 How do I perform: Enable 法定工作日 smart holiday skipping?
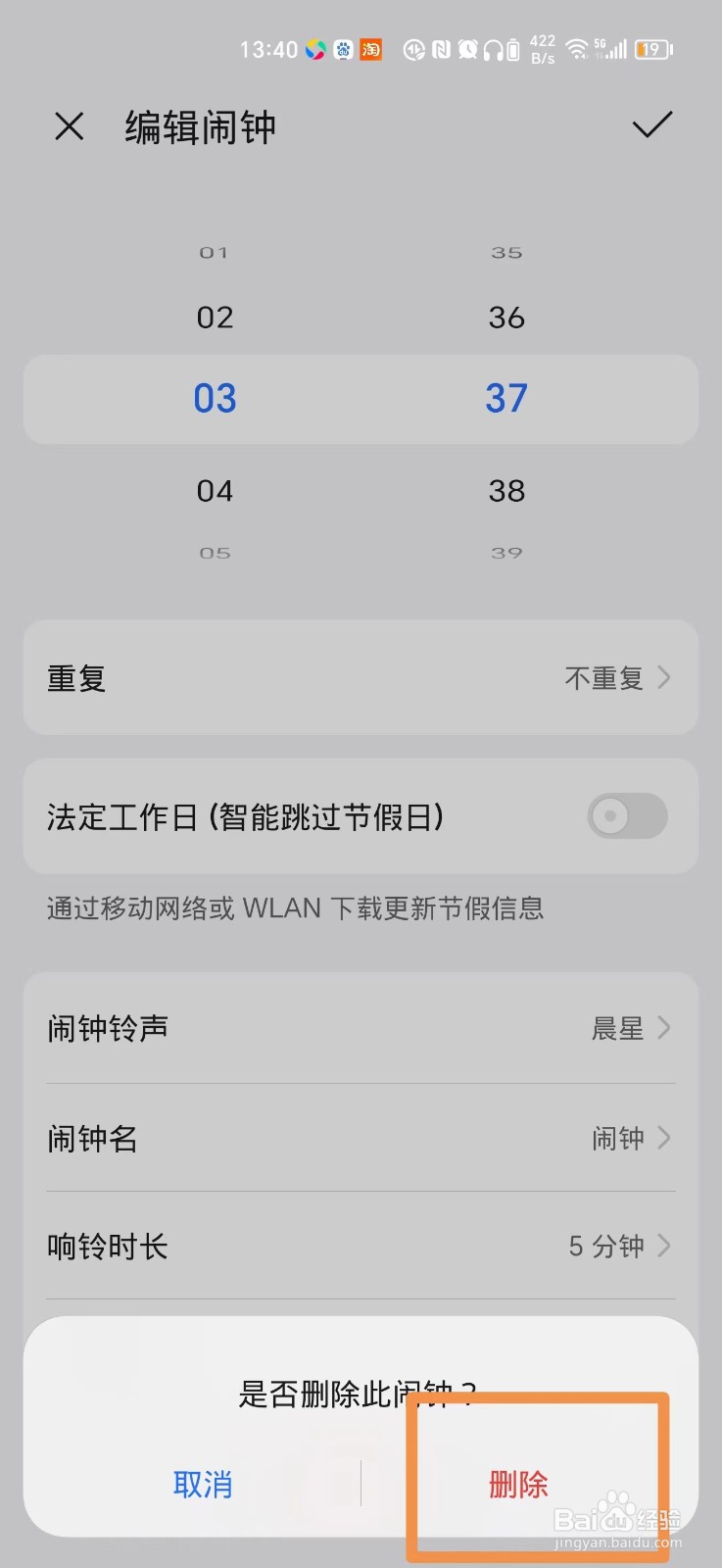pos(626,816)
